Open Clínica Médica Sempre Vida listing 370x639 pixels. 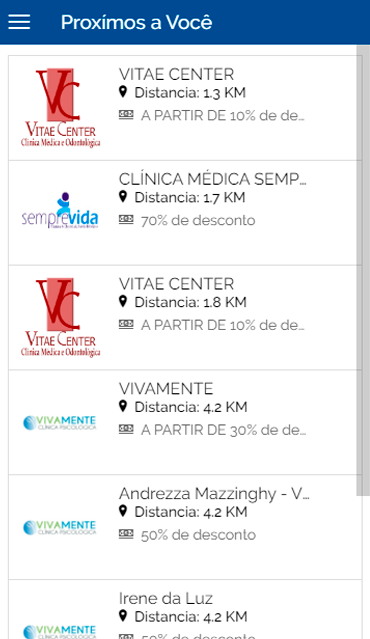[185, 213]
